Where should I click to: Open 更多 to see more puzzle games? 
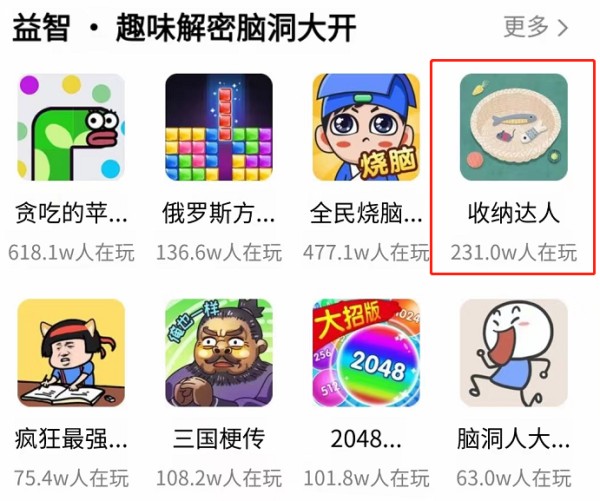click(x=536, y=27)
